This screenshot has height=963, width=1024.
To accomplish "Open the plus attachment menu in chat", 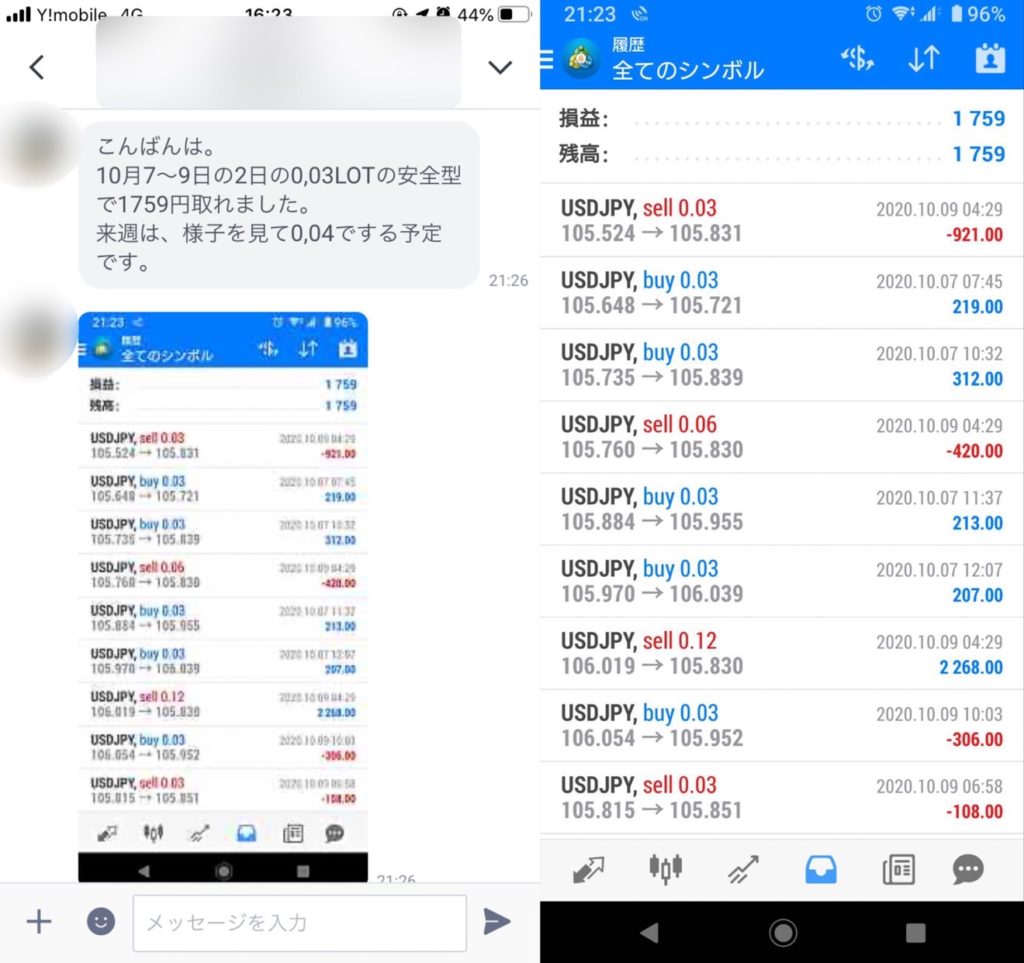I will click(38, 921).
